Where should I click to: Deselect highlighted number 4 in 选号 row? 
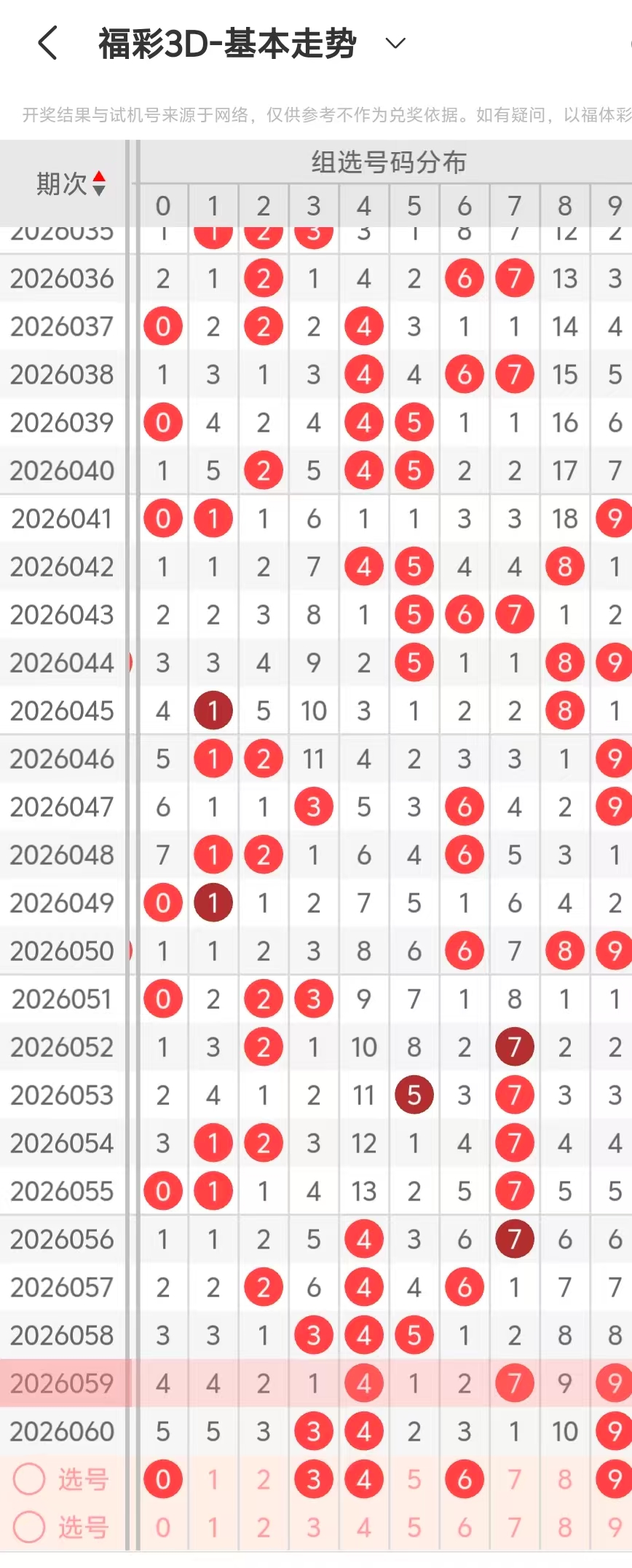tap(364, 1480)
